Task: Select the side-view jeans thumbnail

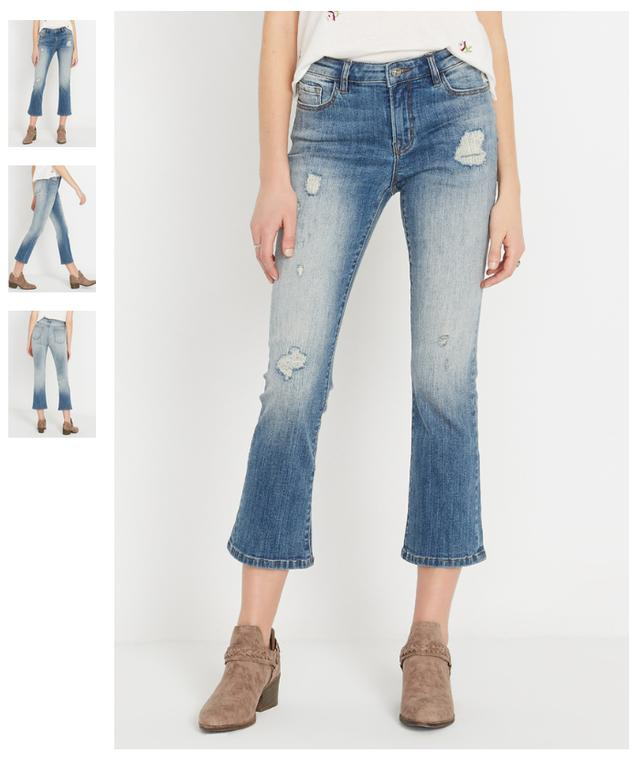Action: 52,229
